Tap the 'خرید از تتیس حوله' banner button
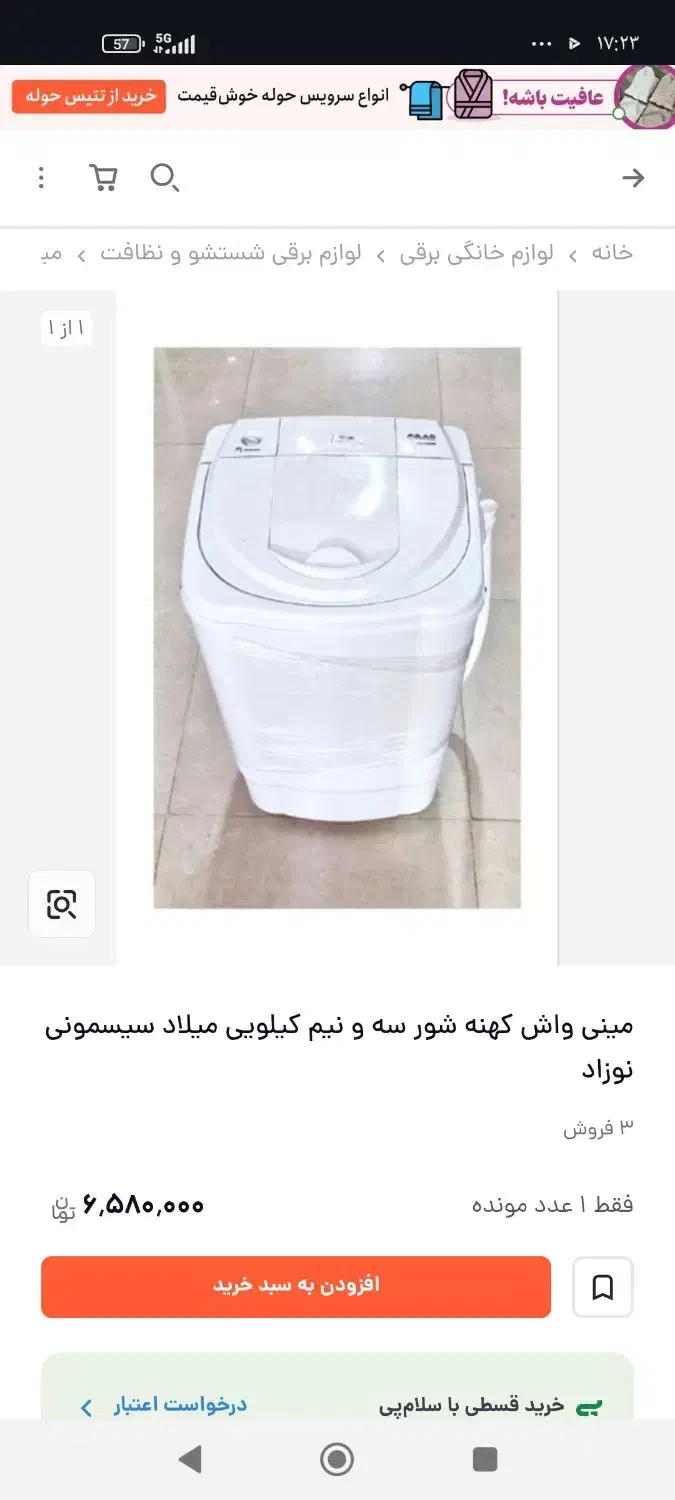The height and width of the screenshot is (1500, 675). pyautogui.click(x=89, y=96)
